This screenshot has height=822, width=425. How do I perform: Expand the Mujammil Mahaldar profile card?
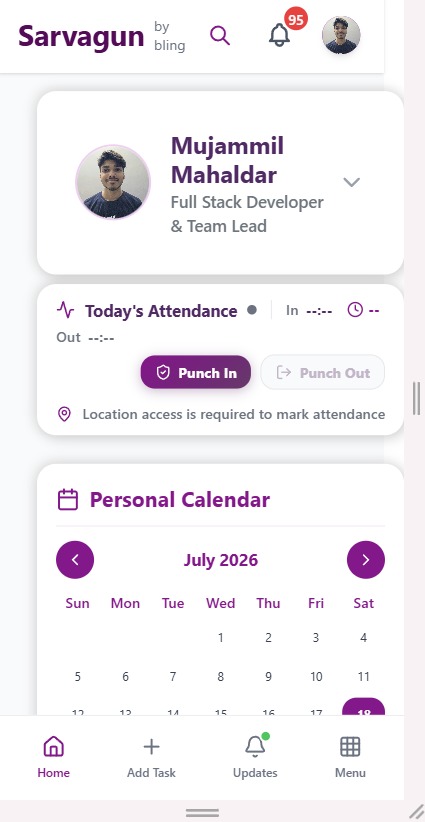(x=351, y=182)
